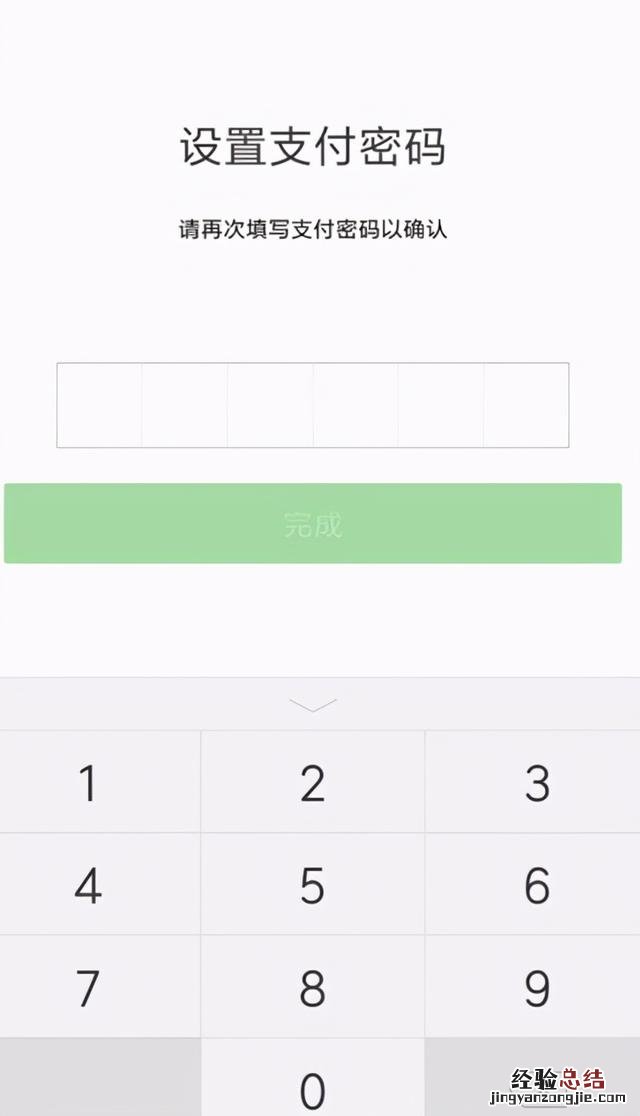
Task: Choose the 7 key
Action: pyautogui.click(x=89, y=988)
